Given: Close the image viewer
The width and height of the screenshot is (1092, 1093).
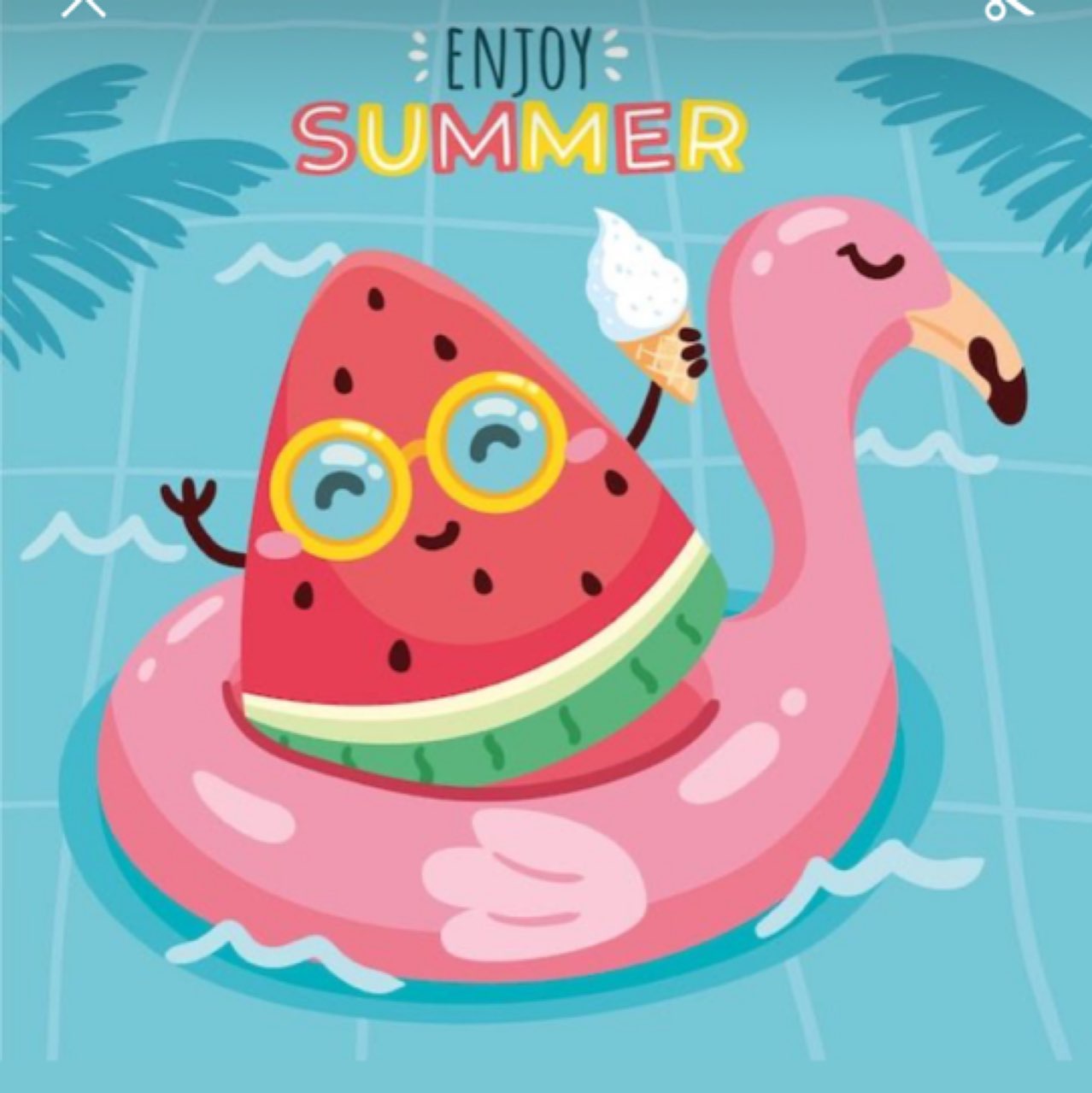Looking at the screenshot, I should click(x=85, y=5).
